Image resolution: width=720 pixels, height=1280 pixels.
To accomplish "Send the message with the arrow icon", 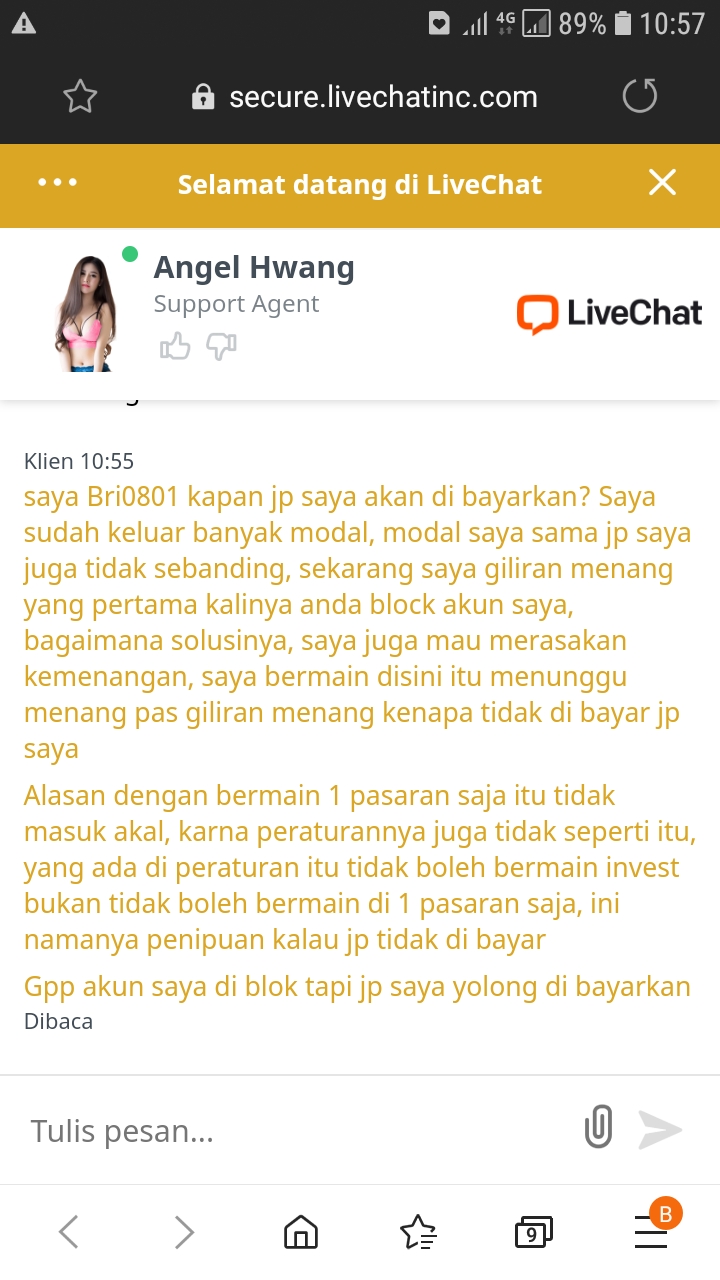I will (660, 1130).
